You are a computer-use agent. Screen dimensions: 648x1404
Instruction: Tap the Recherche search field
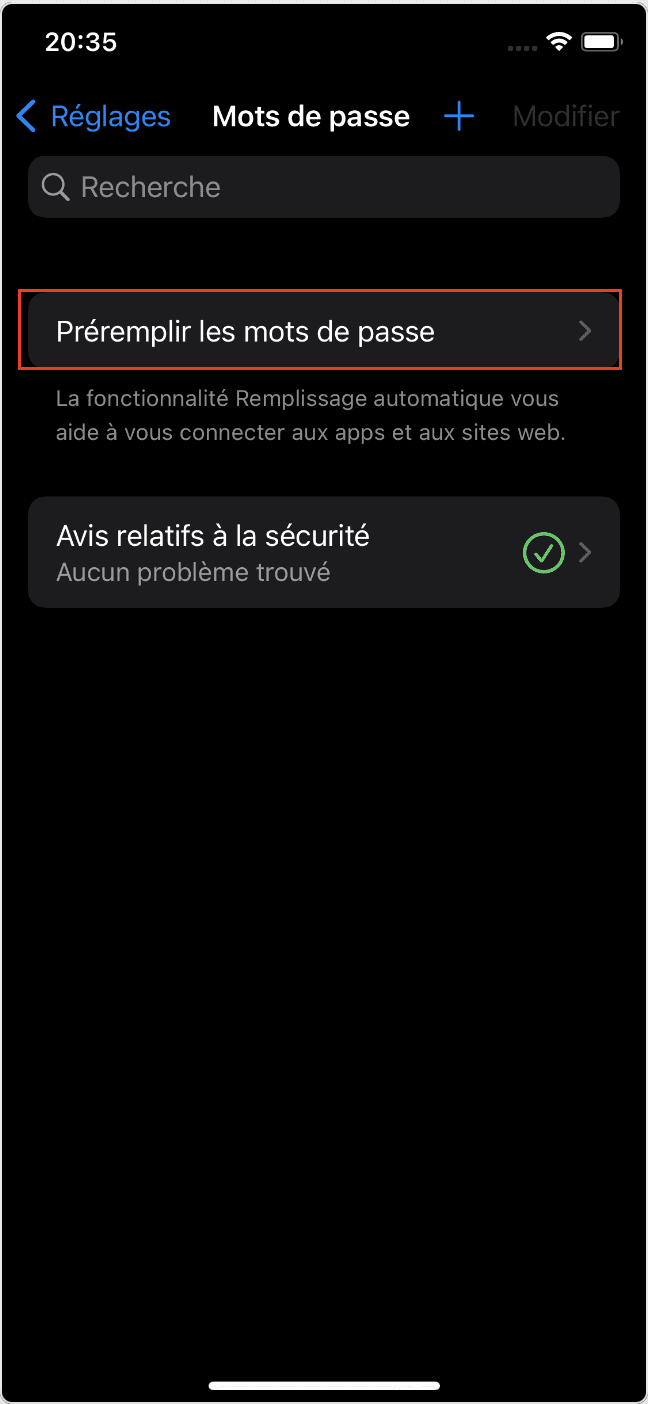point(324,187)
